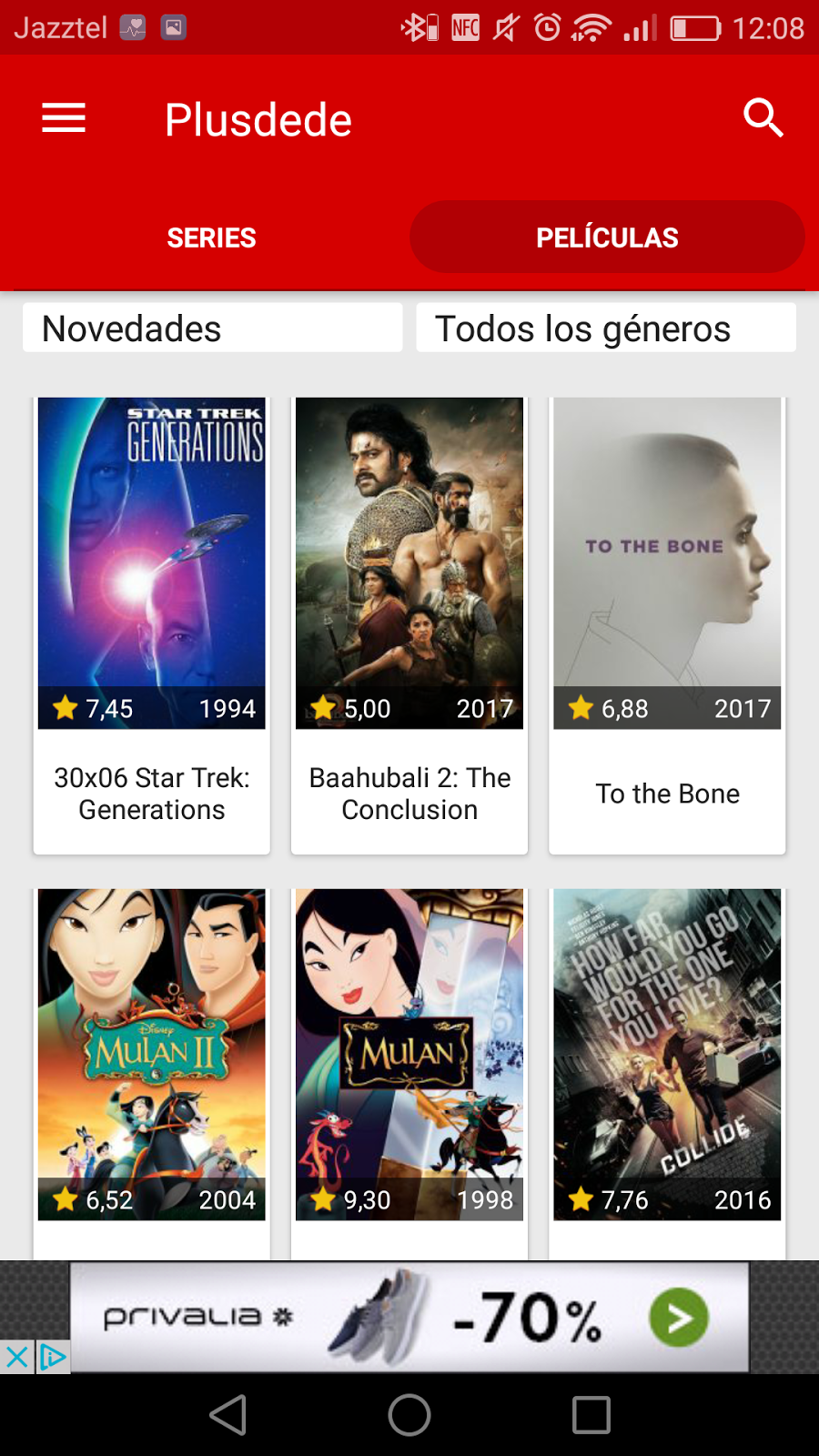The height and width of the screenshot is (1456, 819).
Task: Go to the system home screen
Action: click(409, 1415)
